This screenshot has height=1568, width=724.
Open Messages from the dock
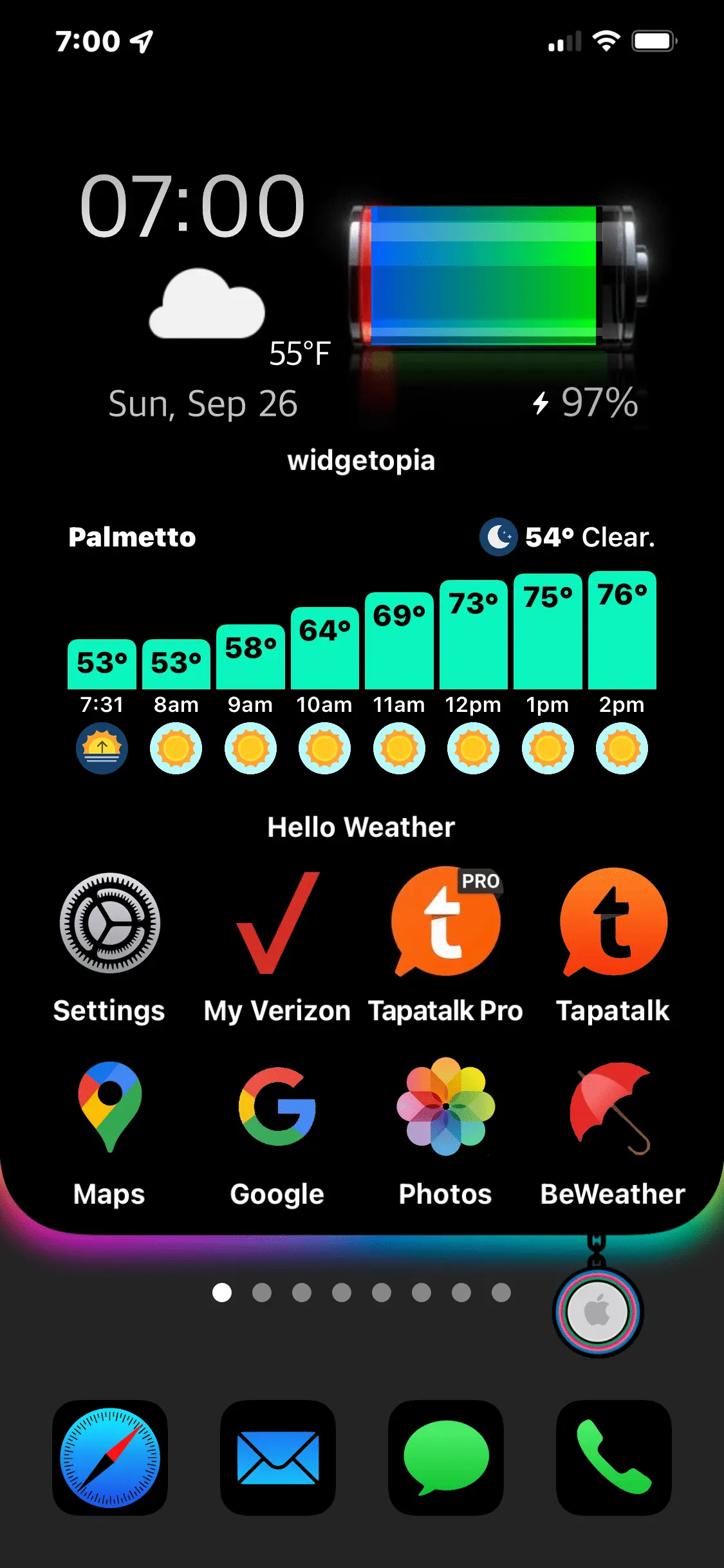[x=445, y=1457]
